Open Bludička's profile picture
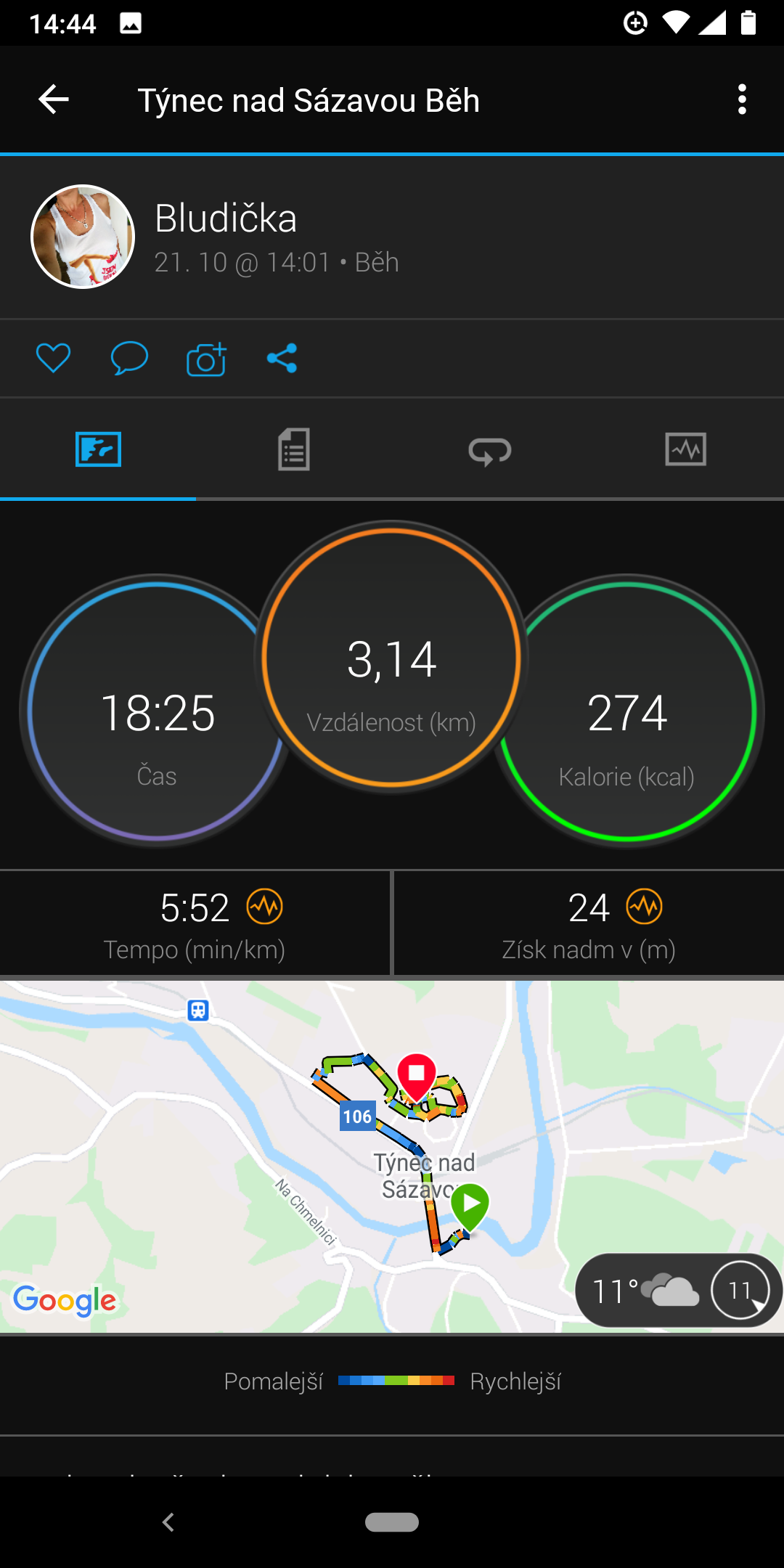The width and height of the screenshot is (784, 1568). 83,237
